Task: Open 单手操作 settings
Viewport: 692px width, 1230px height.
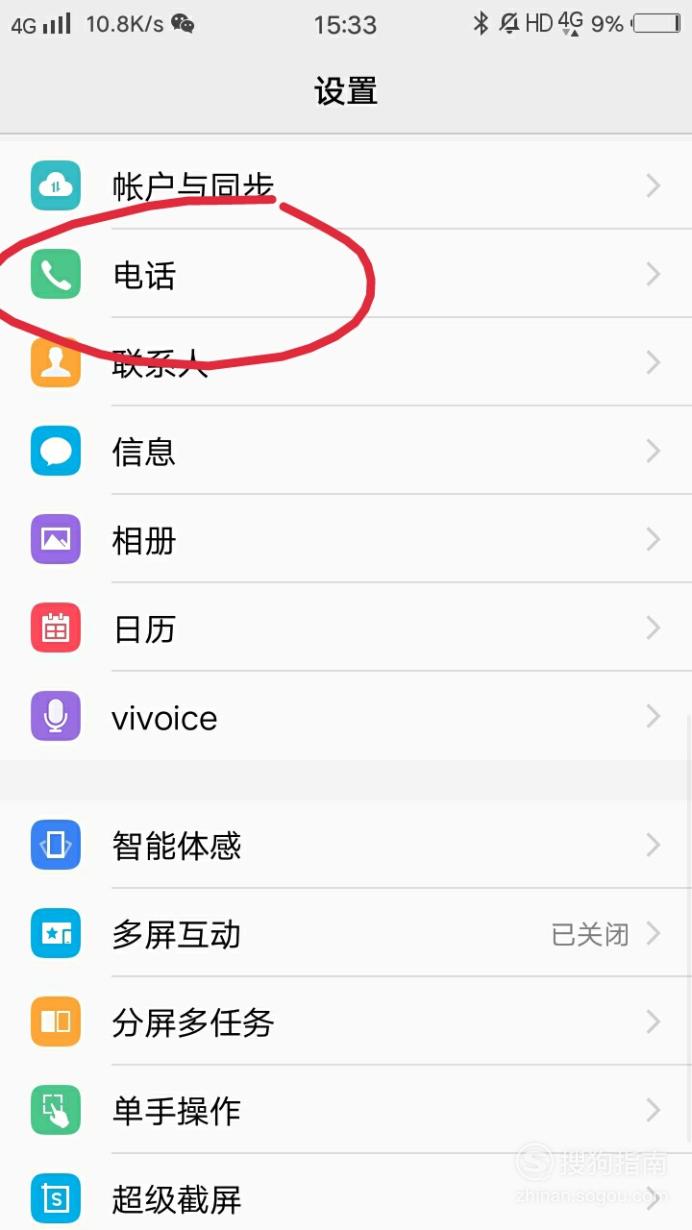Action: pos(346,1110)
